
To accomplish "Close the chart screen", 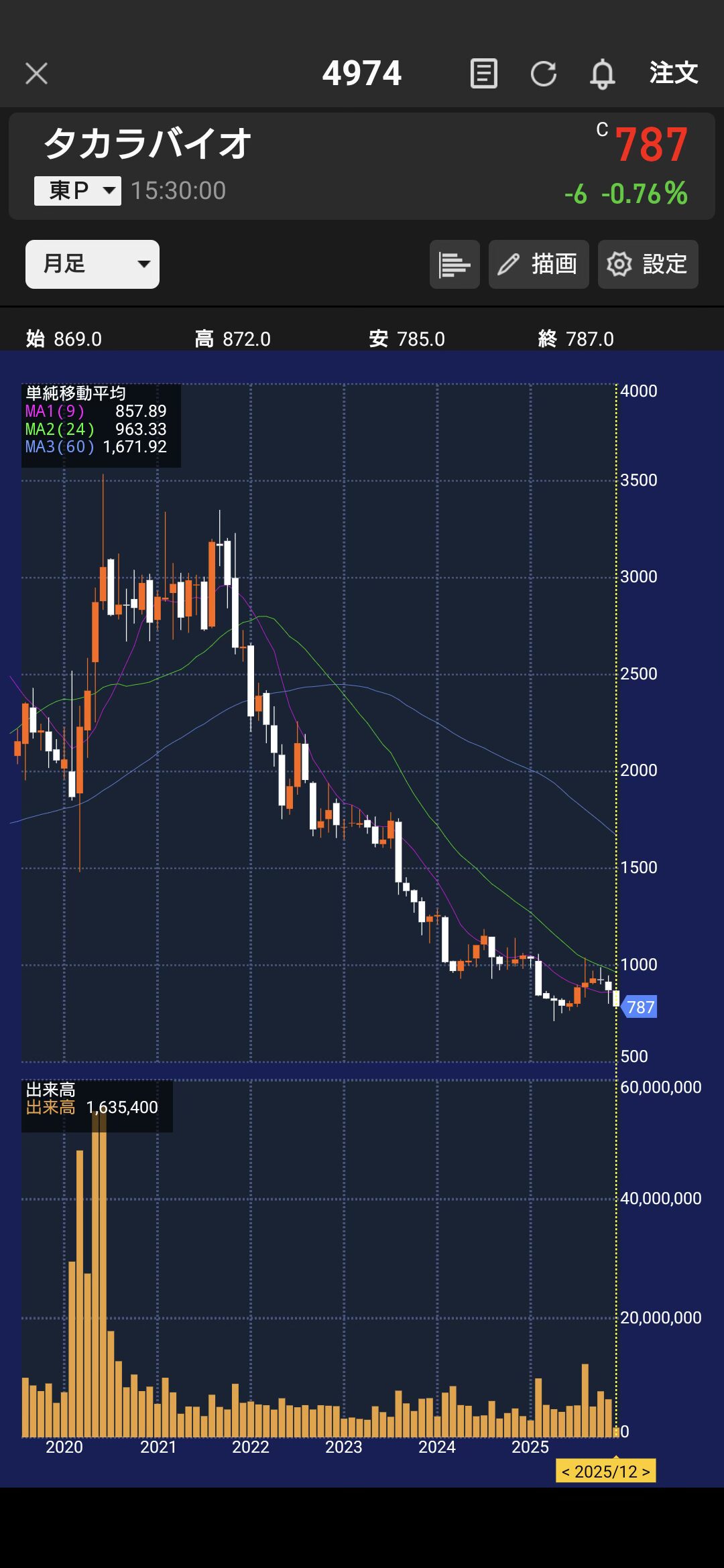I will (x=36, y=74).
